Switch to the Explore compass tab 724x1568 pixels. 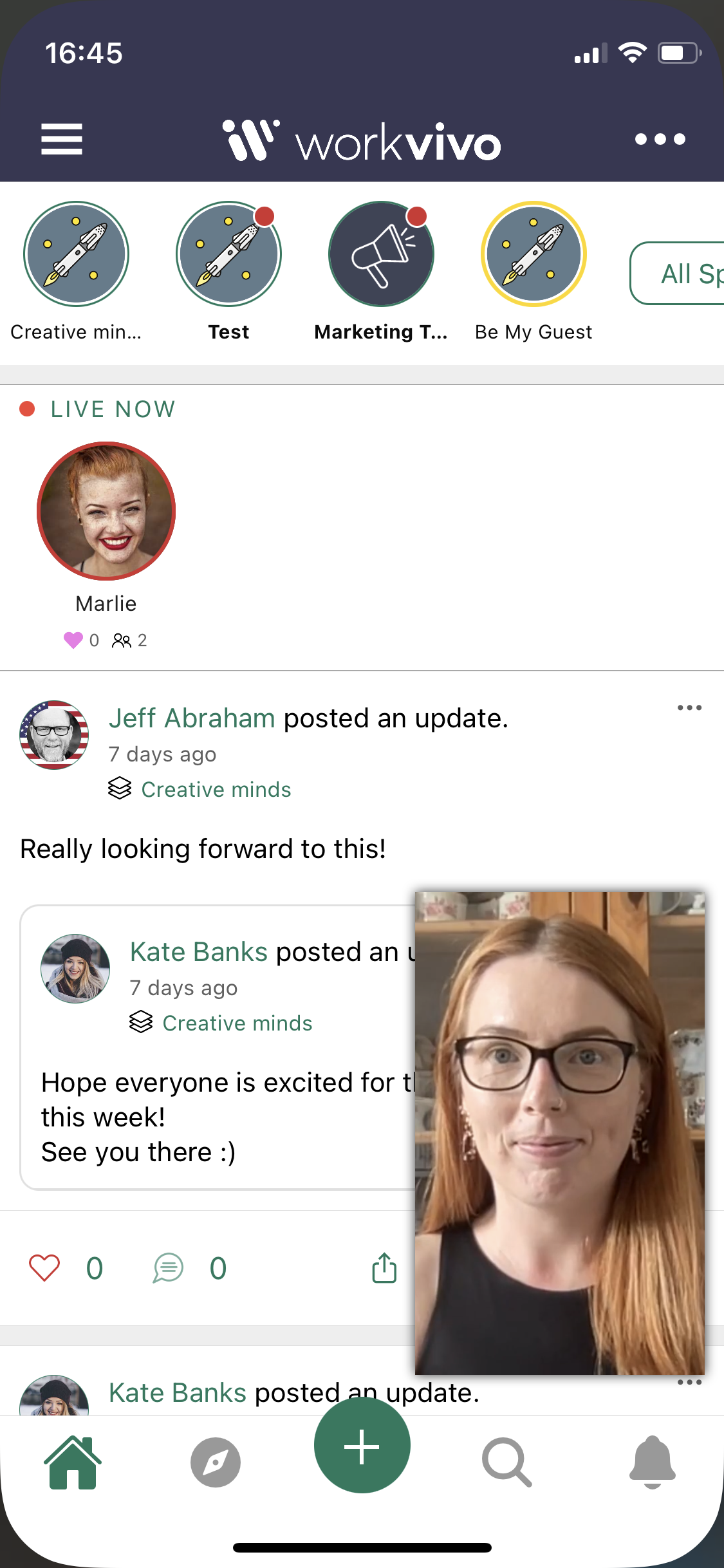click(x=216, y=1462)
